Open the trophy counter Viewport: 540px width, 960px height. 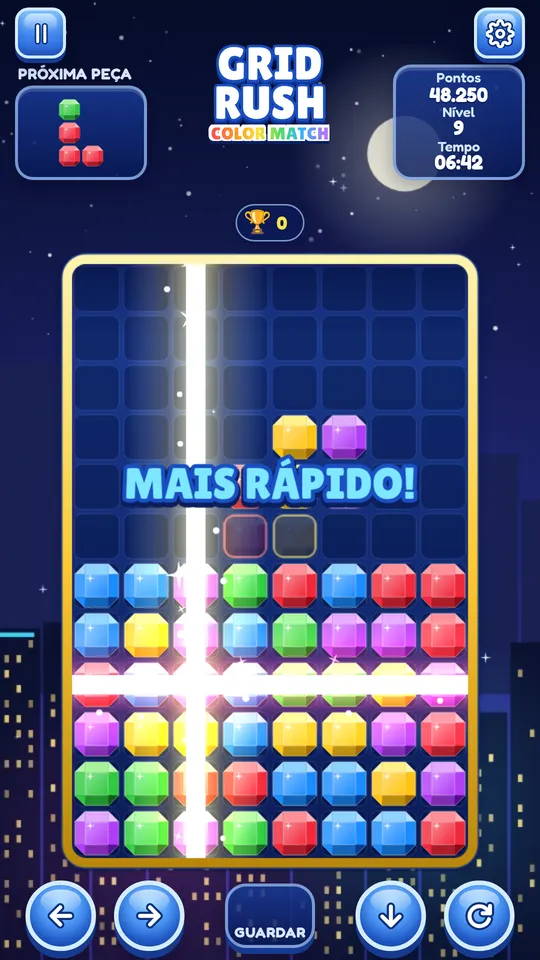pyautogui.click(x=270, y=222)
